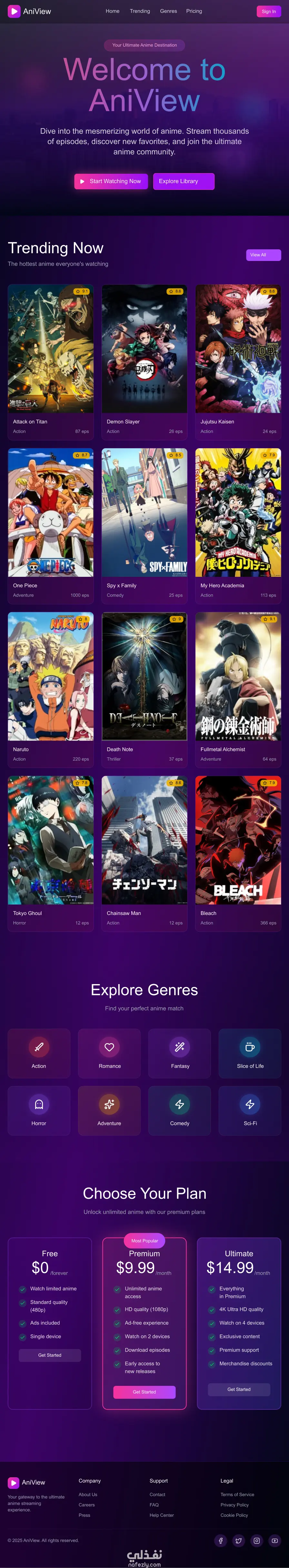Open the Help Center footer link
This screenshot has width=289, height=1568.
coord(162,1515)
